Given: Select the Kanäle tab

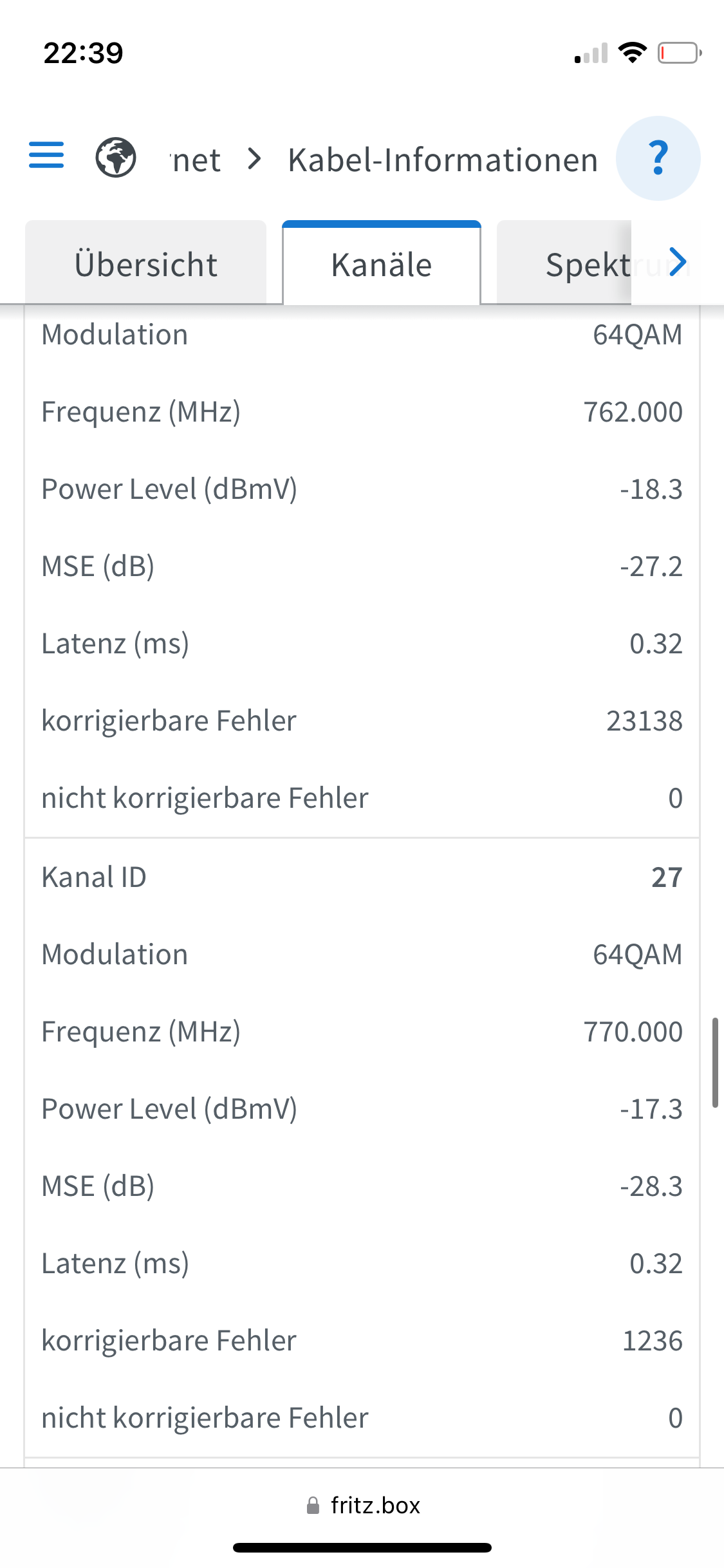Looking at the screenshot, I should click(382, 264).
